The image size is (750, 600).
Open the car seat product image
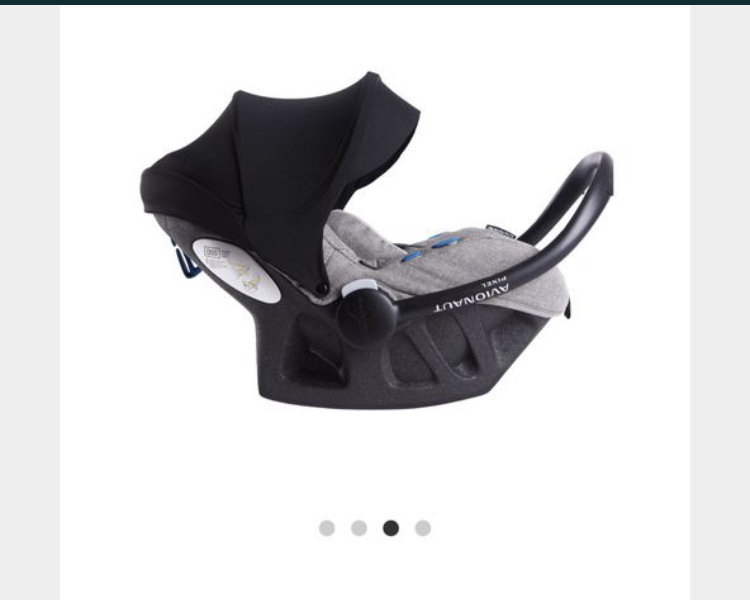point(375,245)
